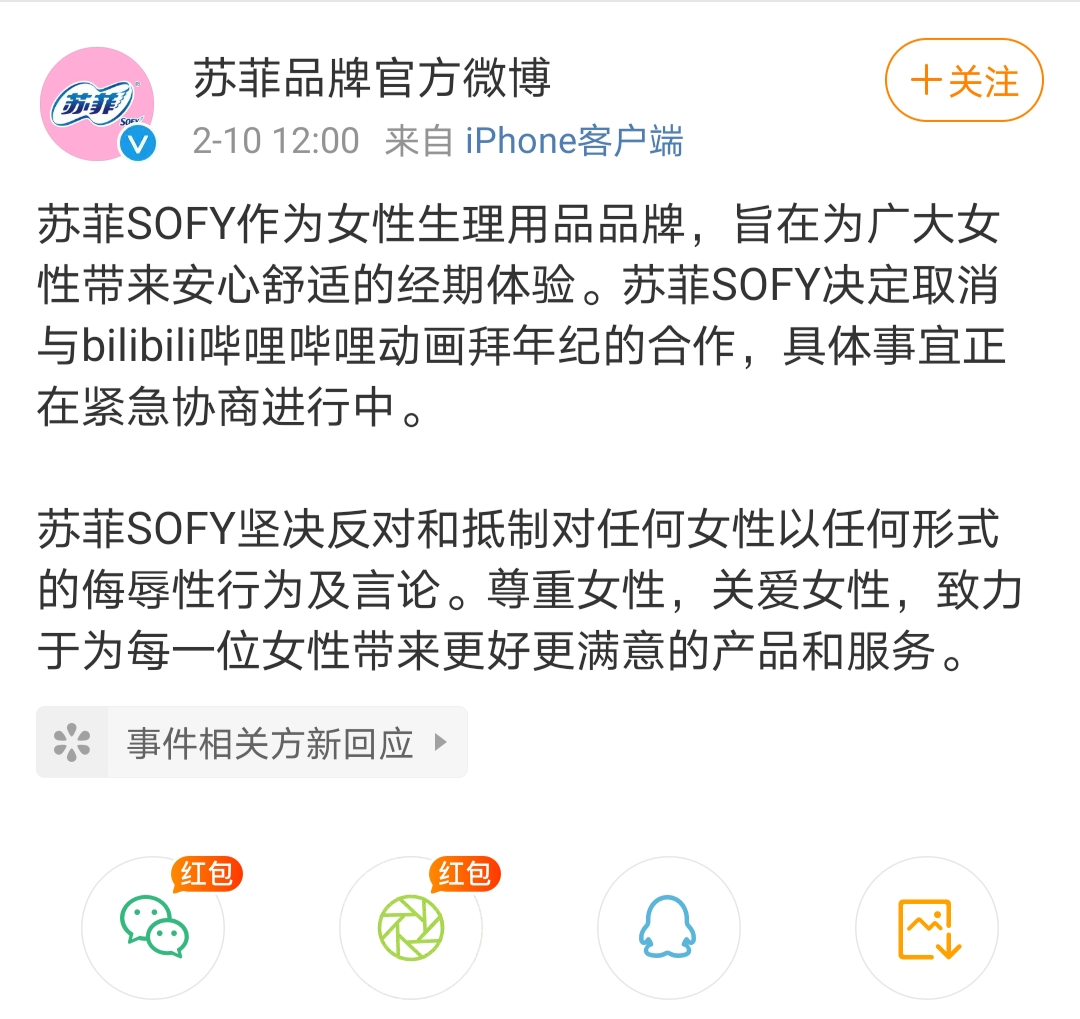Share the post to QQ
Viewport: 1080px width, 1019px height.
(668, 927)
